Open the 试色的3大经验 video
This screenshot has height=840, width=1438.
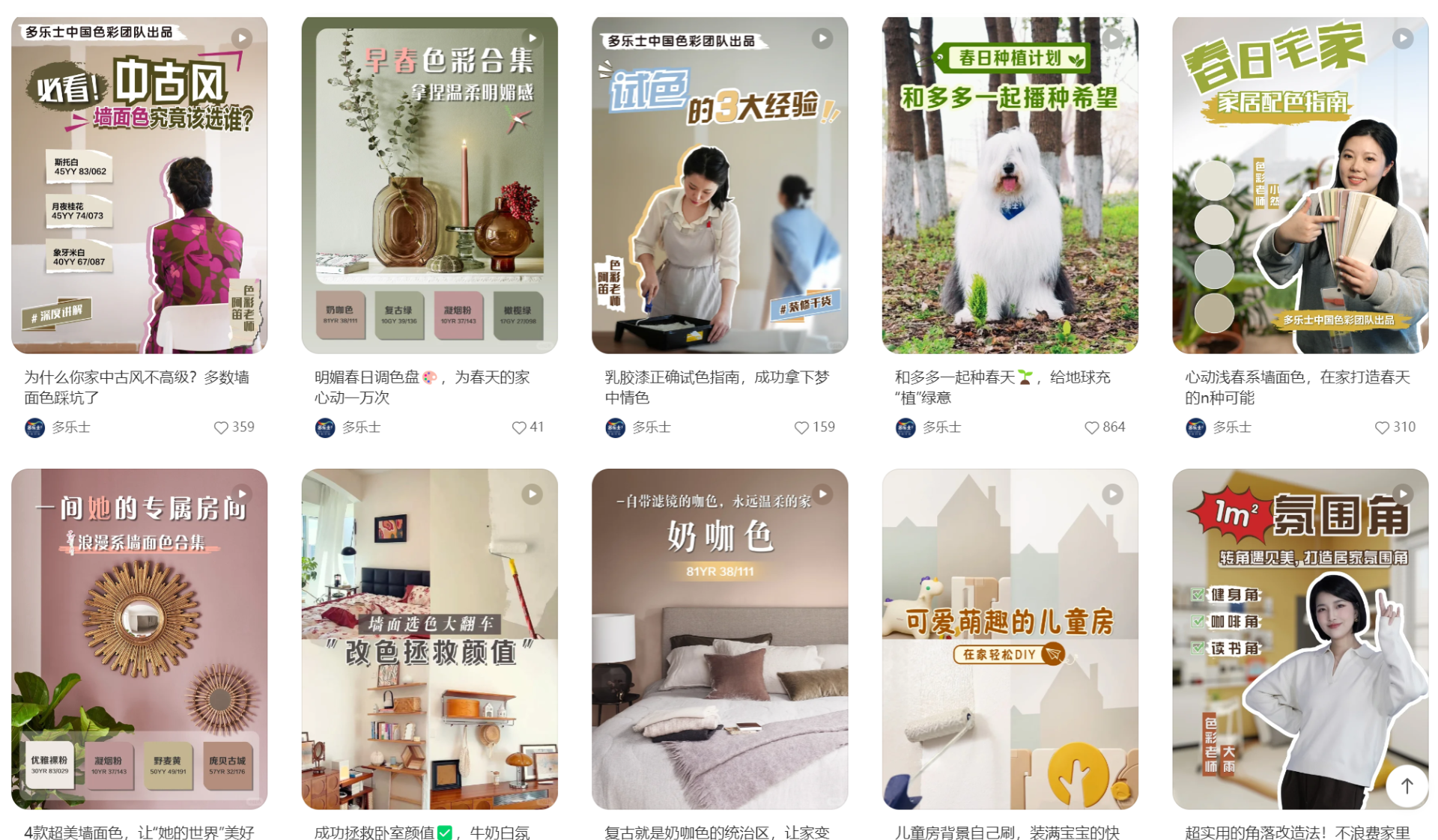coord(719,185)
